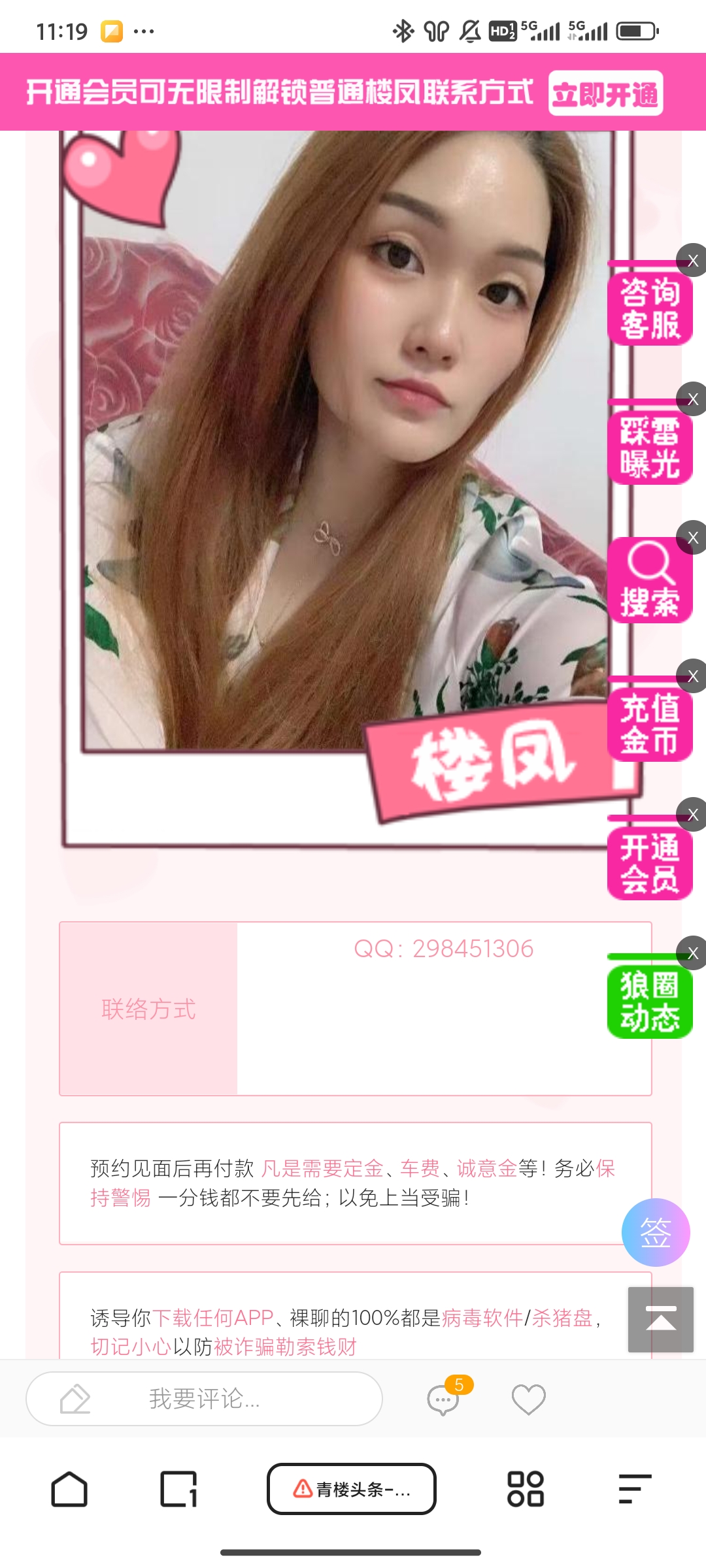The image size is (706, 1568).
Task: Tap the 我要评论 comment field
Action: pyautogui.click(x=204, y=1399)
